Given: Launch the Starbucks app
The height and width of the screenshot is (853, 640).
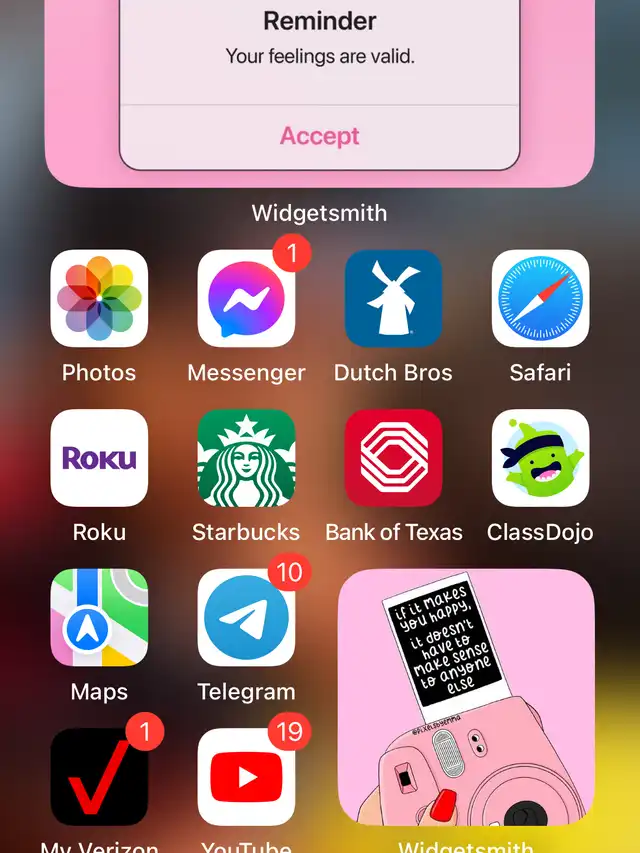Looking at the screenshot, I should [246, 457].
